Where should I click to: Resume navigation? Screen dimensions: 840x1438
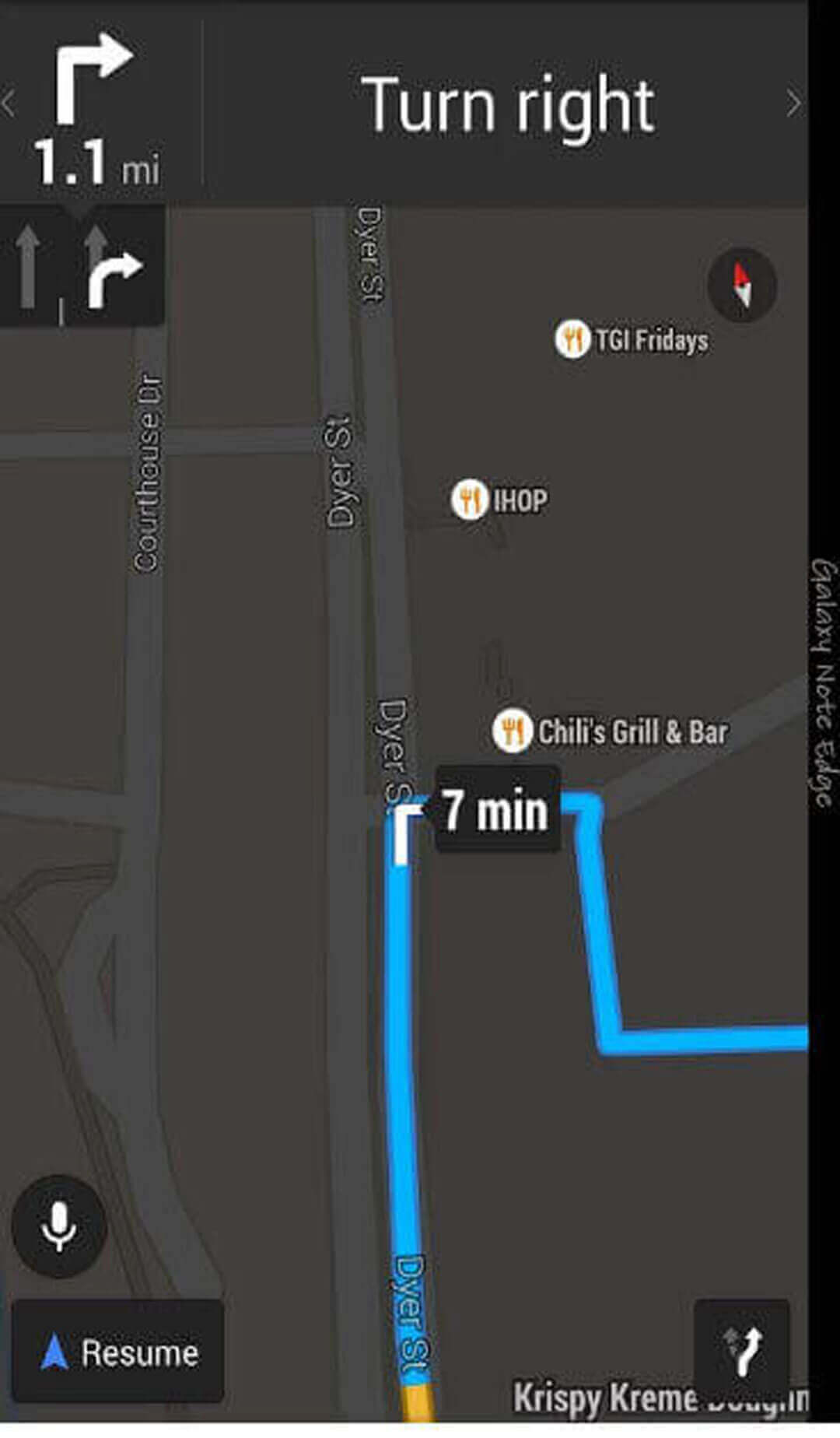click(x=118, y=1352)
